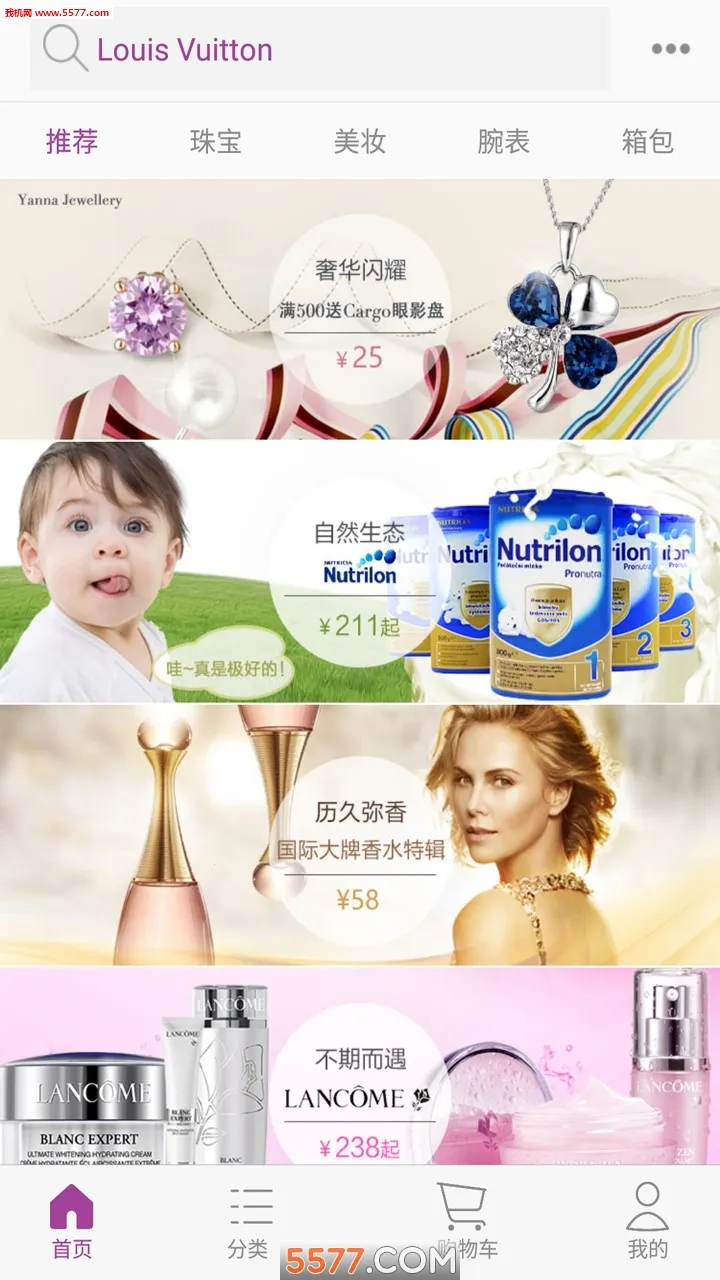Select the 美妆 tab
This screenshot has width=720, height=1280.
(360, 141)
